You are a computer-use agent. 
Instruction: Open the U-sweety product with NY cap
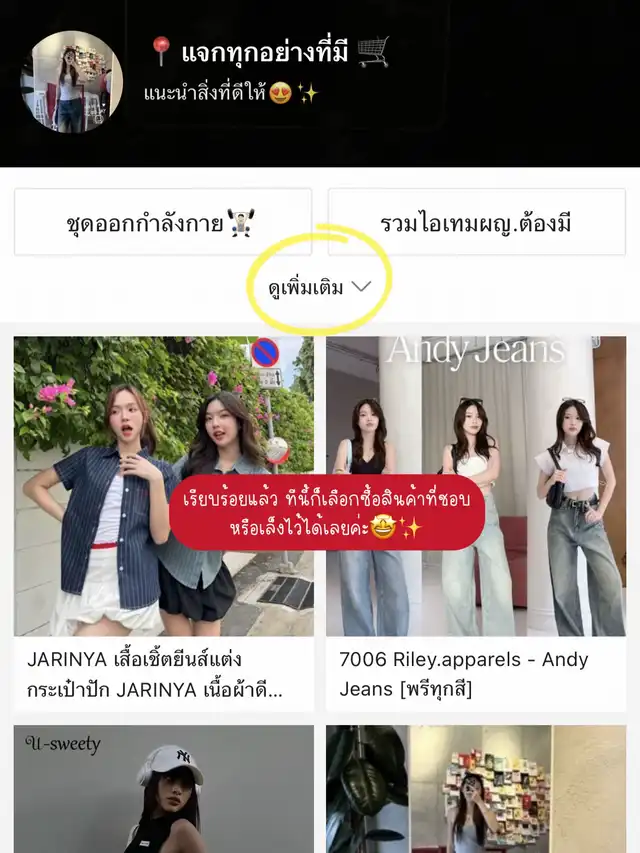[x=163, y=790]
